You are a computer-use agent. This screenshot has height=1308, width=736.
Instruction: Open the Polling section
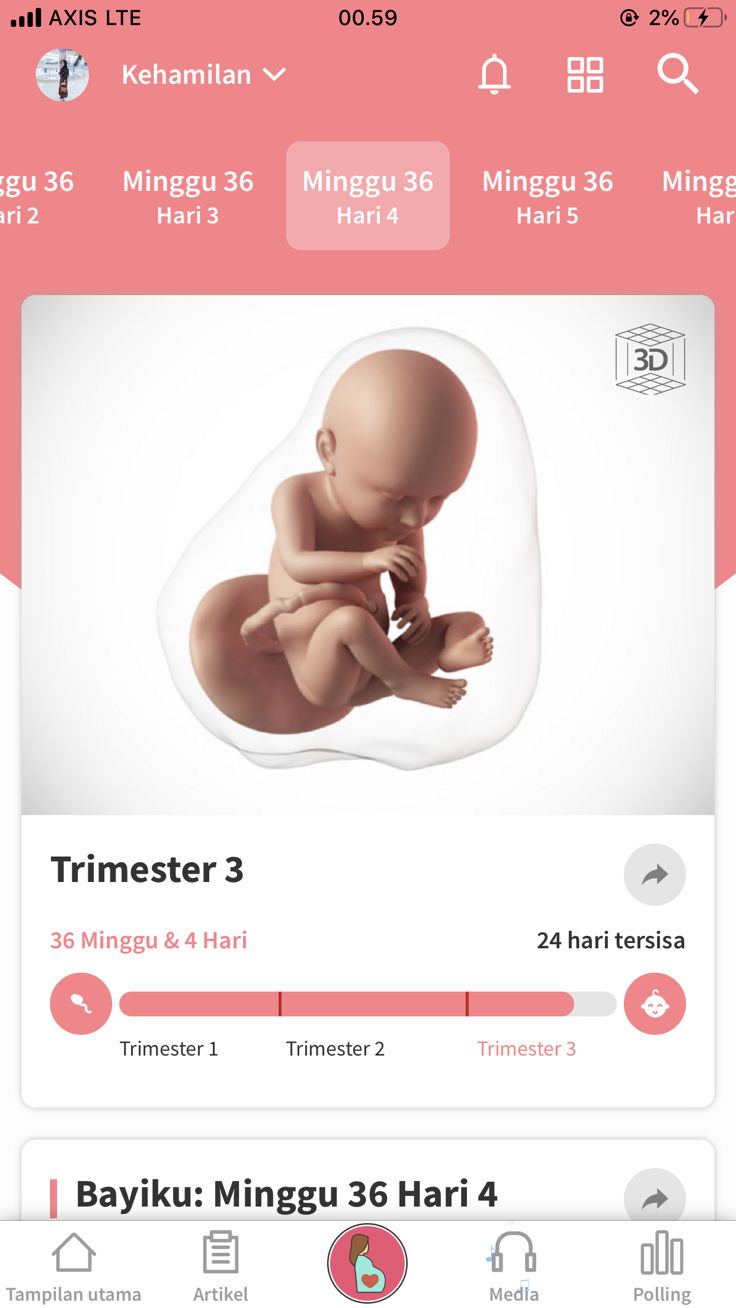click(x=661, y=1263)
